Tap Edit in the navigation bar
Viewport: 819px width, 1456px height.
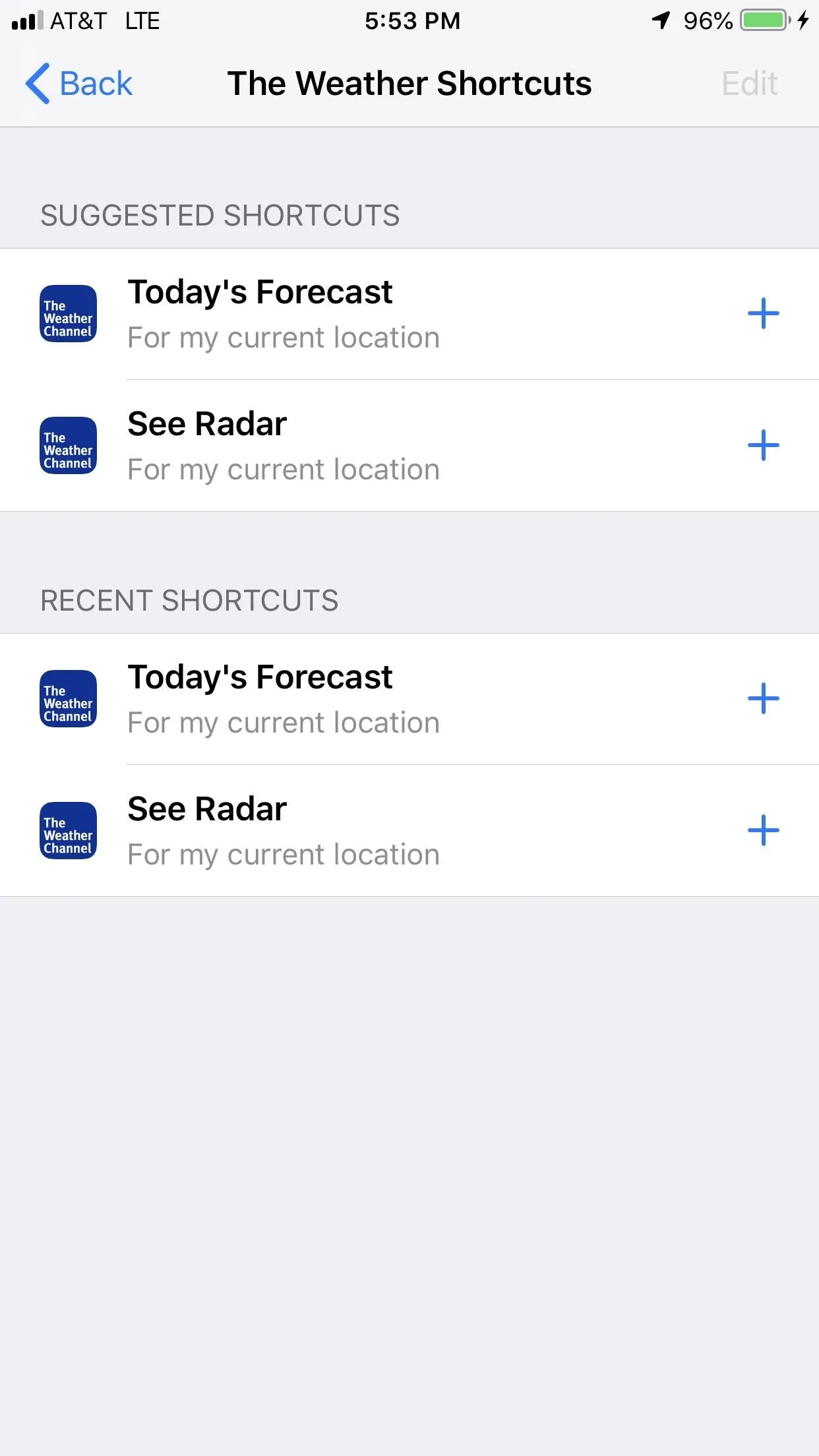[x=750, y=84]
